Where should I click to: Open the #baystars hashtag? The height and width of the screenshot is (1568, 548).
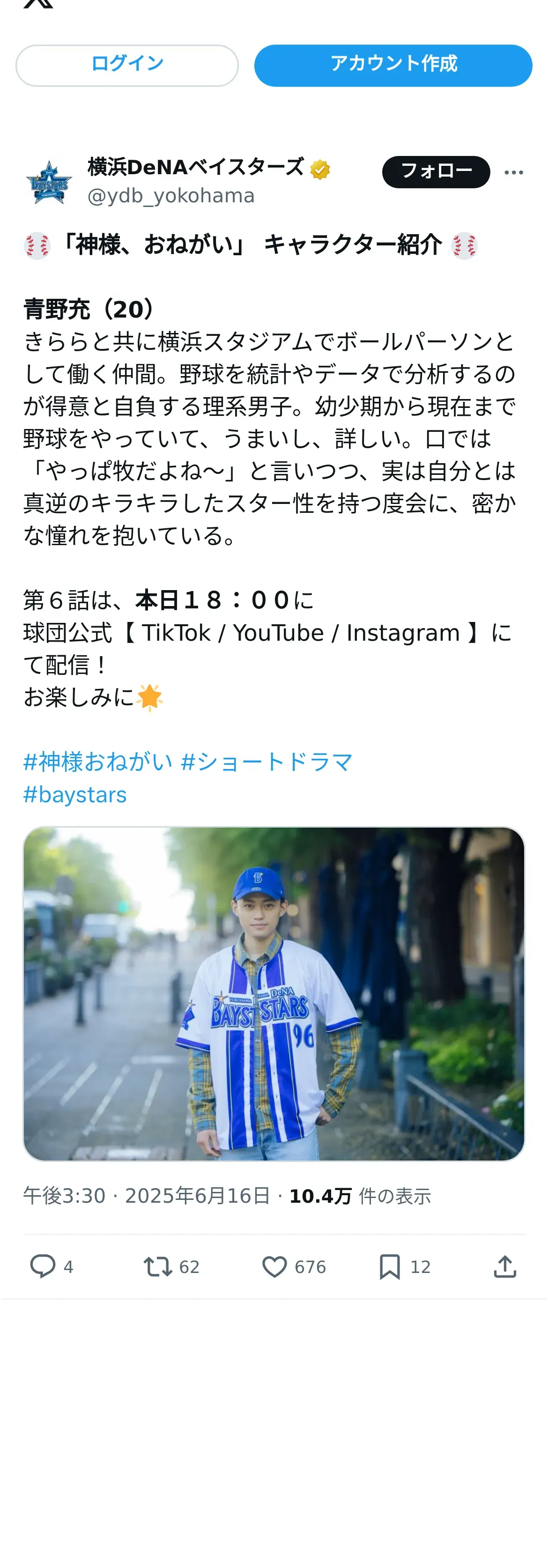coord(75,794)
